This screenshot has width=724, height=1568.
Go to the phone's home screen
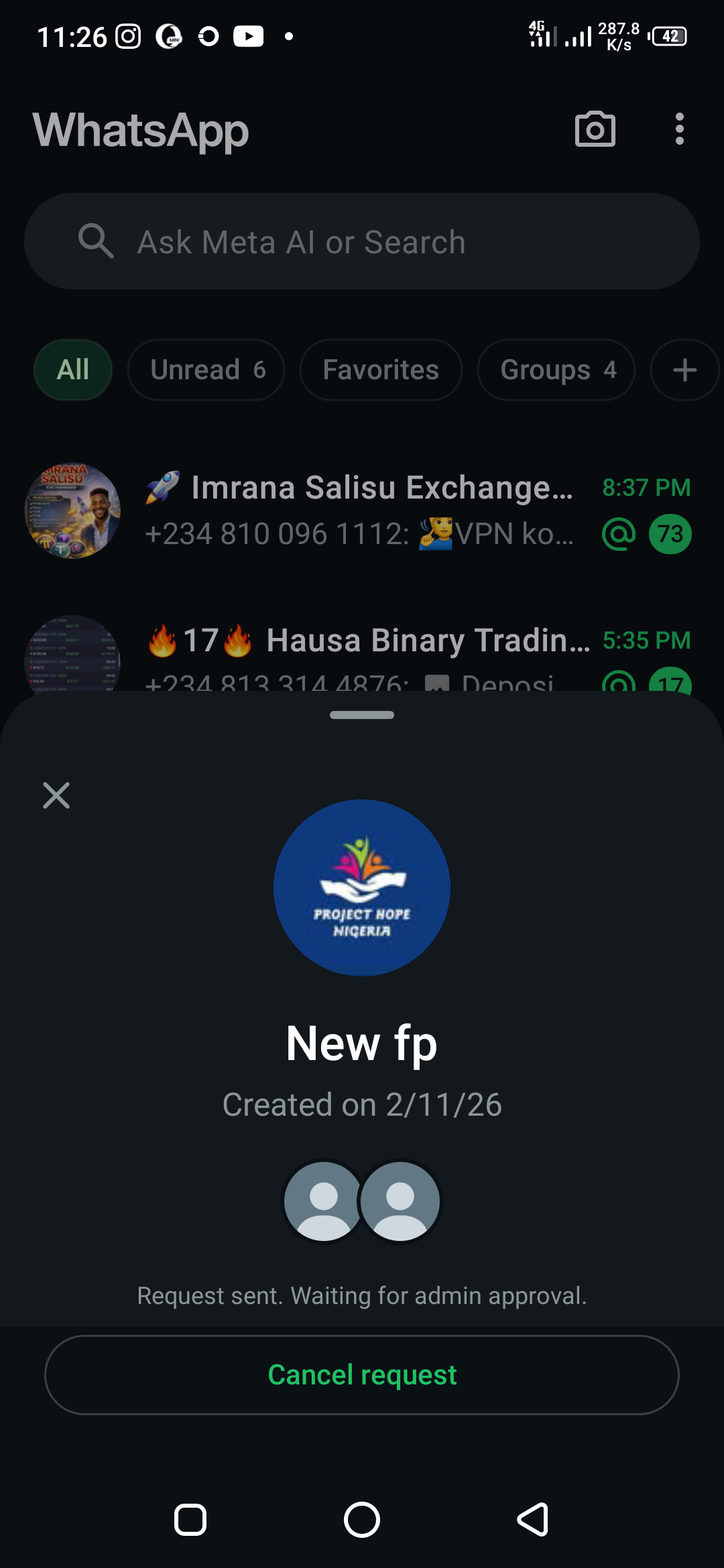pos(362,1519)
